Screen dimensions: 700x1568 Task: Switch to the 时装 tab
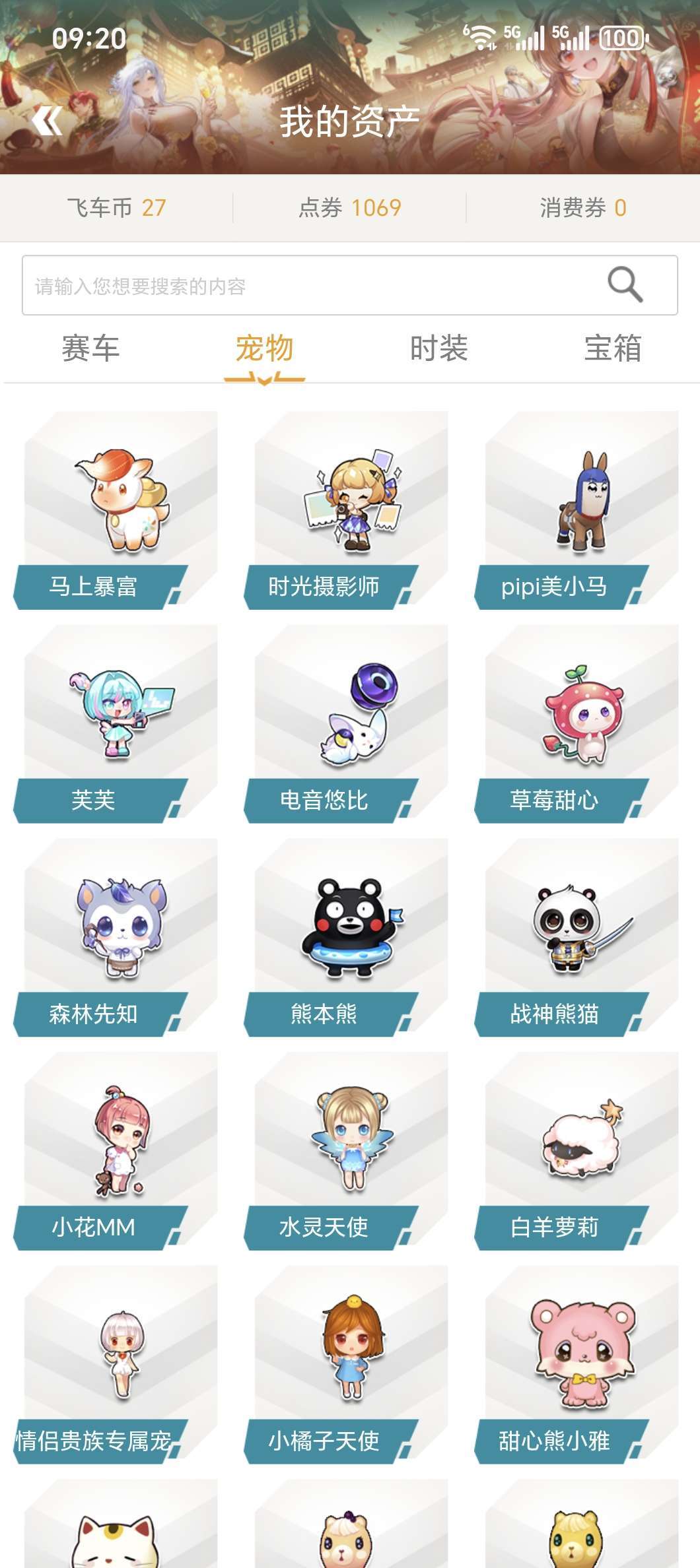click(x=438, y=348)
